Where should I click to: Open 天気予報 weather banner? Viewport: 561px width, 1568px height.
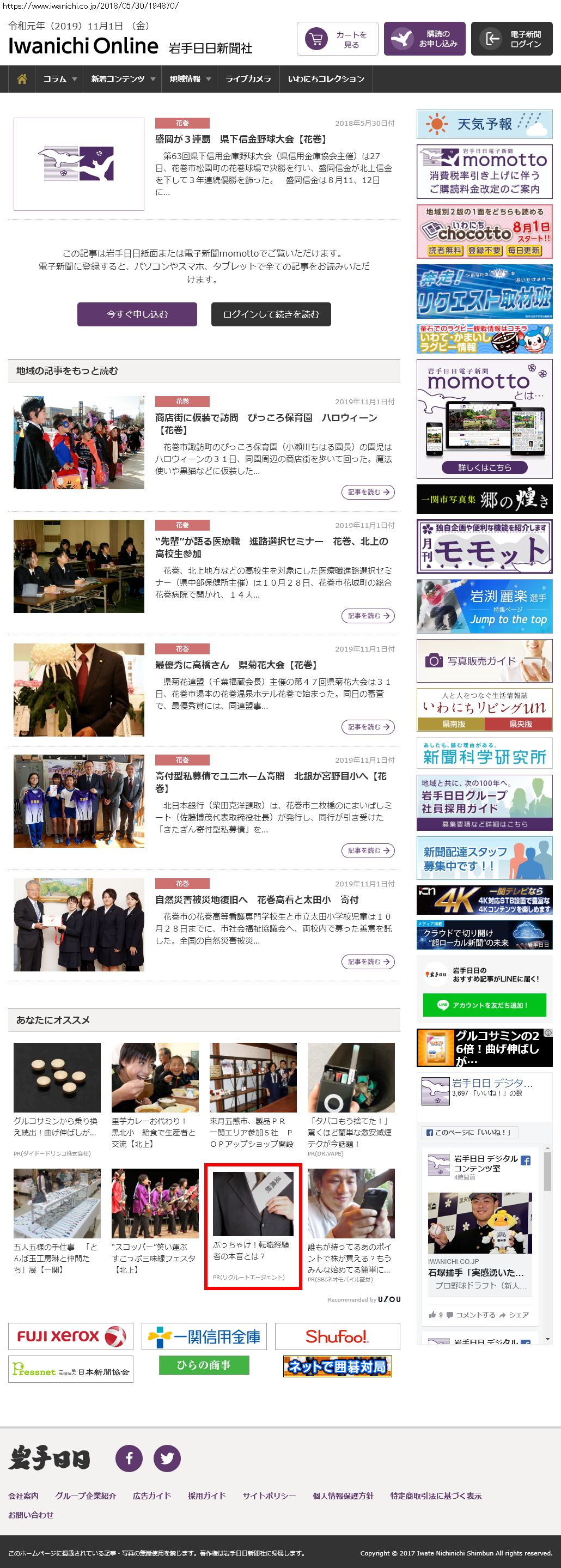484,124
